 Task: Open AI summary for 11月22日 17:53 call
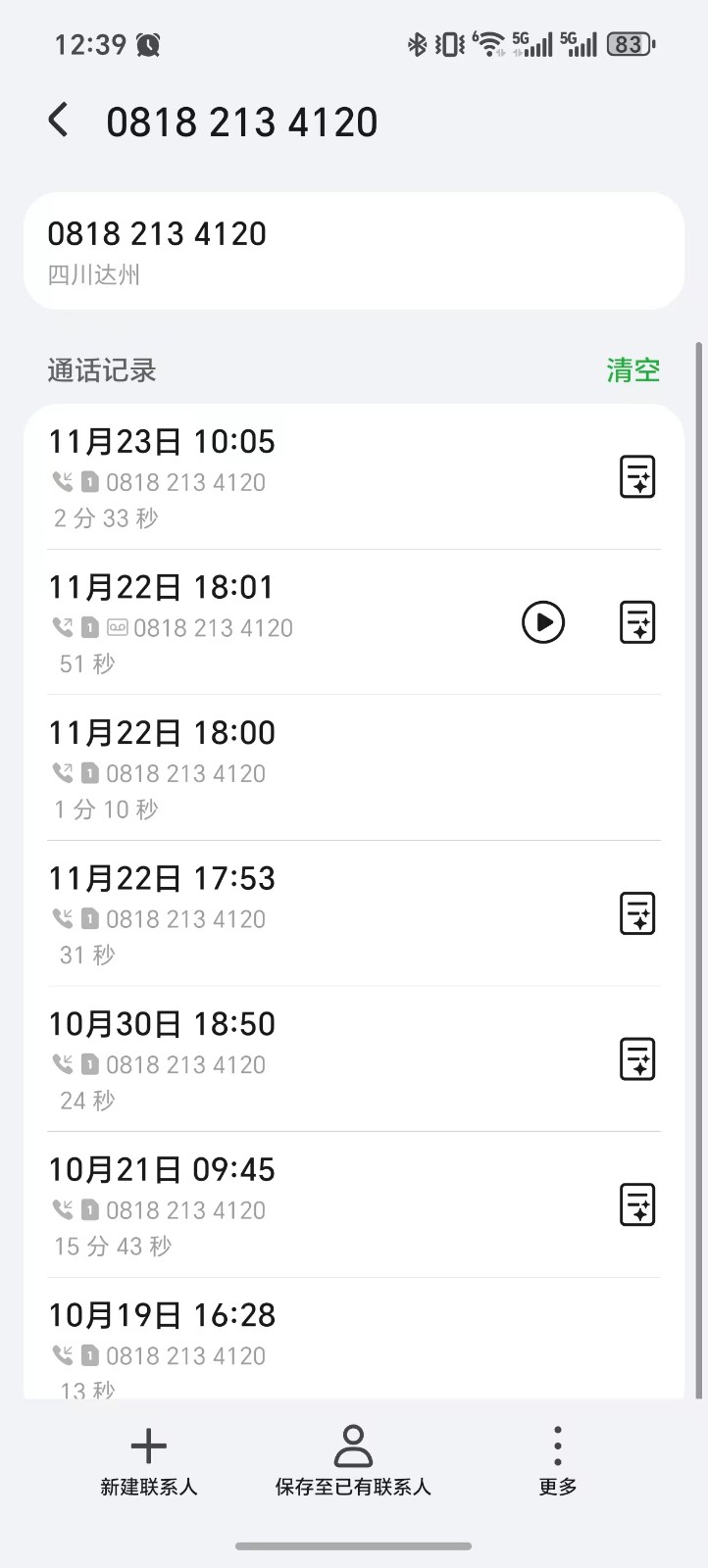[637, 913]
